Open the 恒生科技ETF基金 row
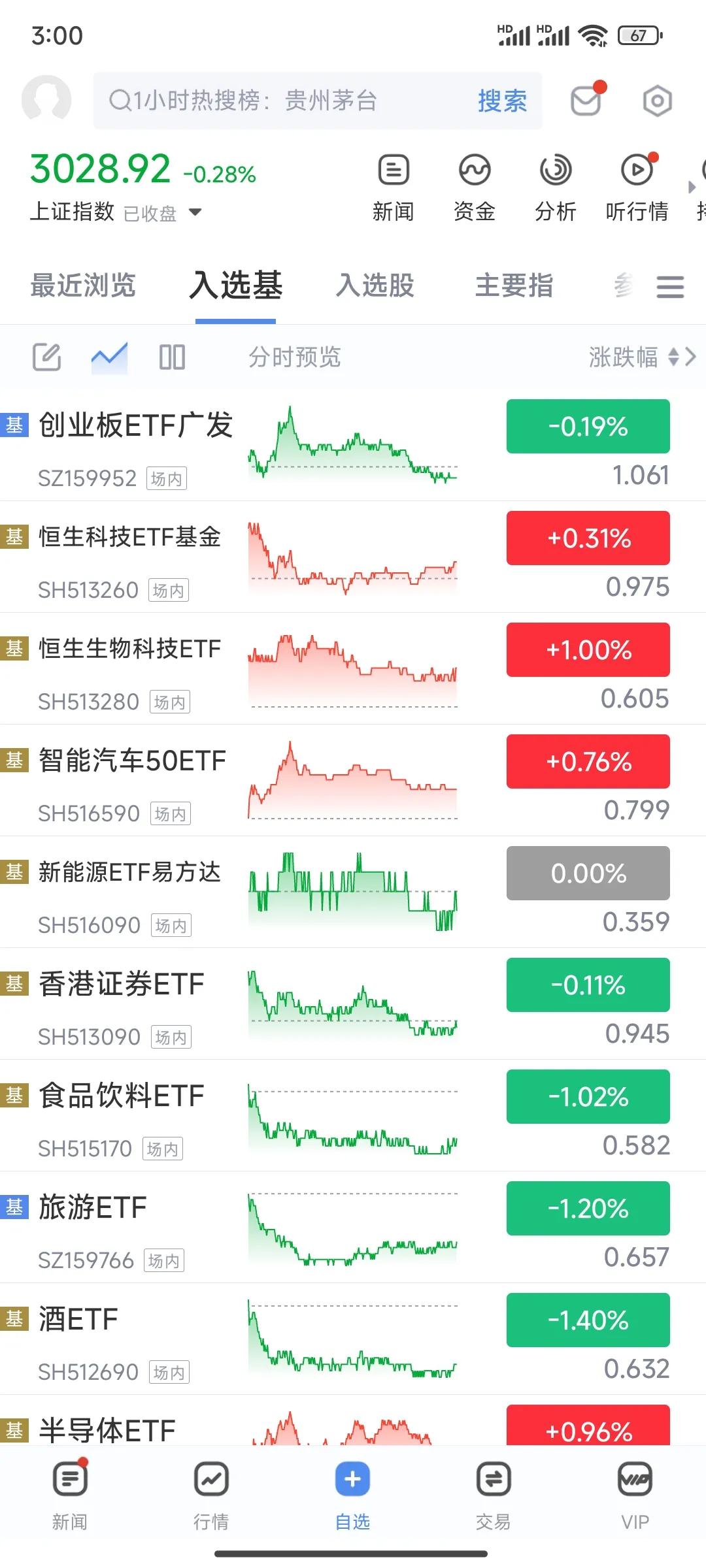The width and height of the screenshot is (706, 1568). click(x=353, y=557)
